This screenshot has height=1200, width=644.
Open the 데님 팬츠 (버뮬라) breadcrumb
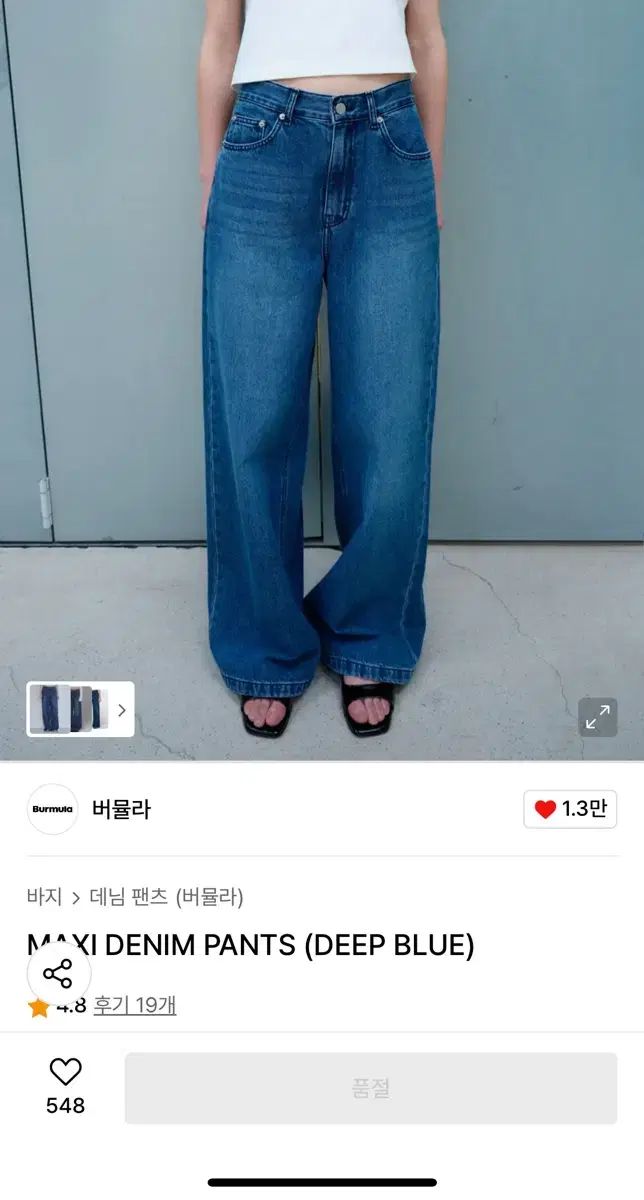167,897
